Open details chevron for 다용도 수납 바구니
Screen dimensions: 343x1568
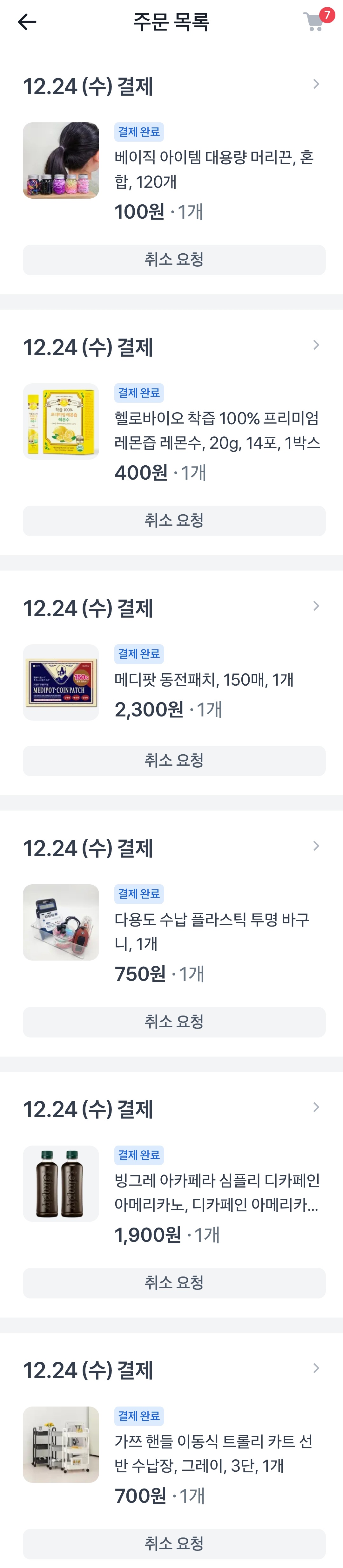coord(316,846)
